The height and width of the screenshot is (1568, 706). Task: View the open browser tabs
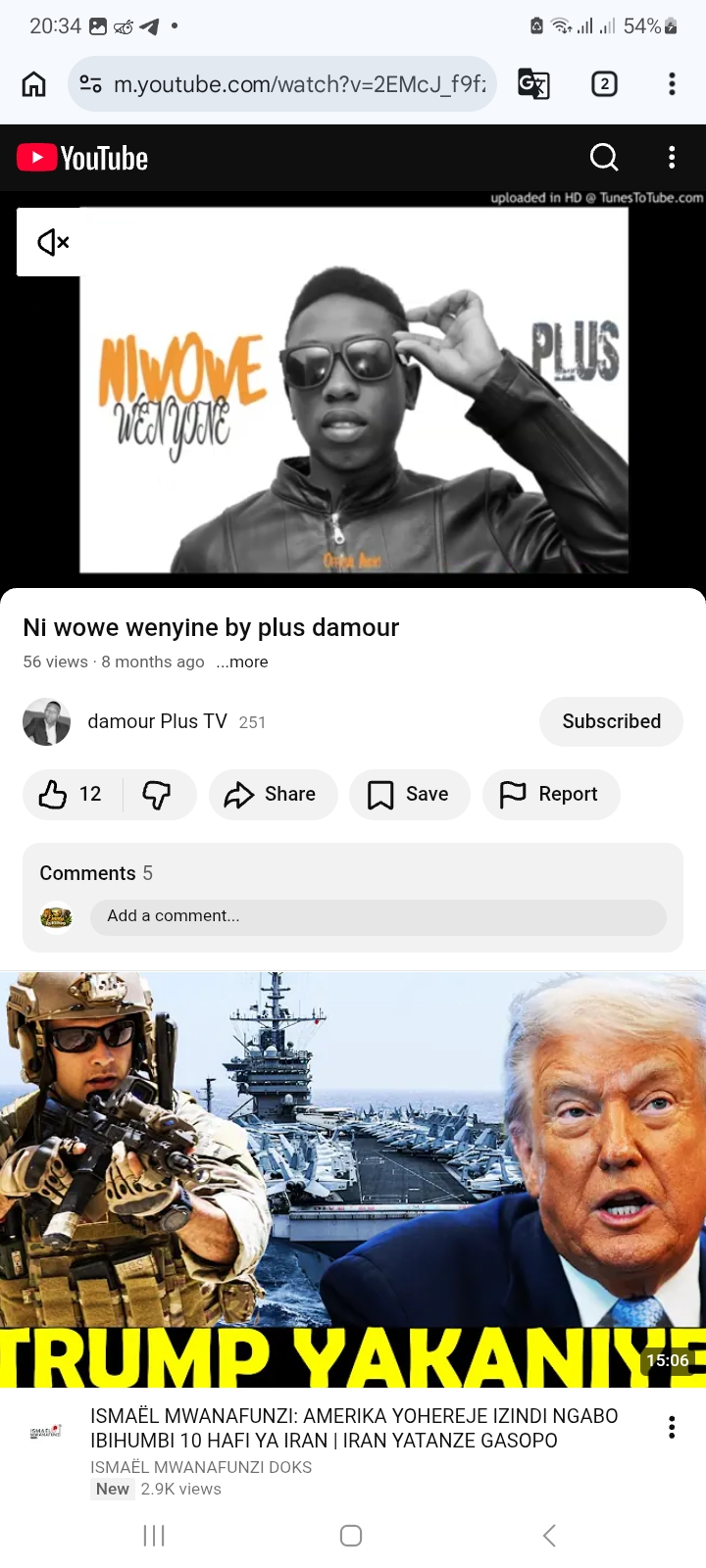pyautogui.click(x=604, y=84)
